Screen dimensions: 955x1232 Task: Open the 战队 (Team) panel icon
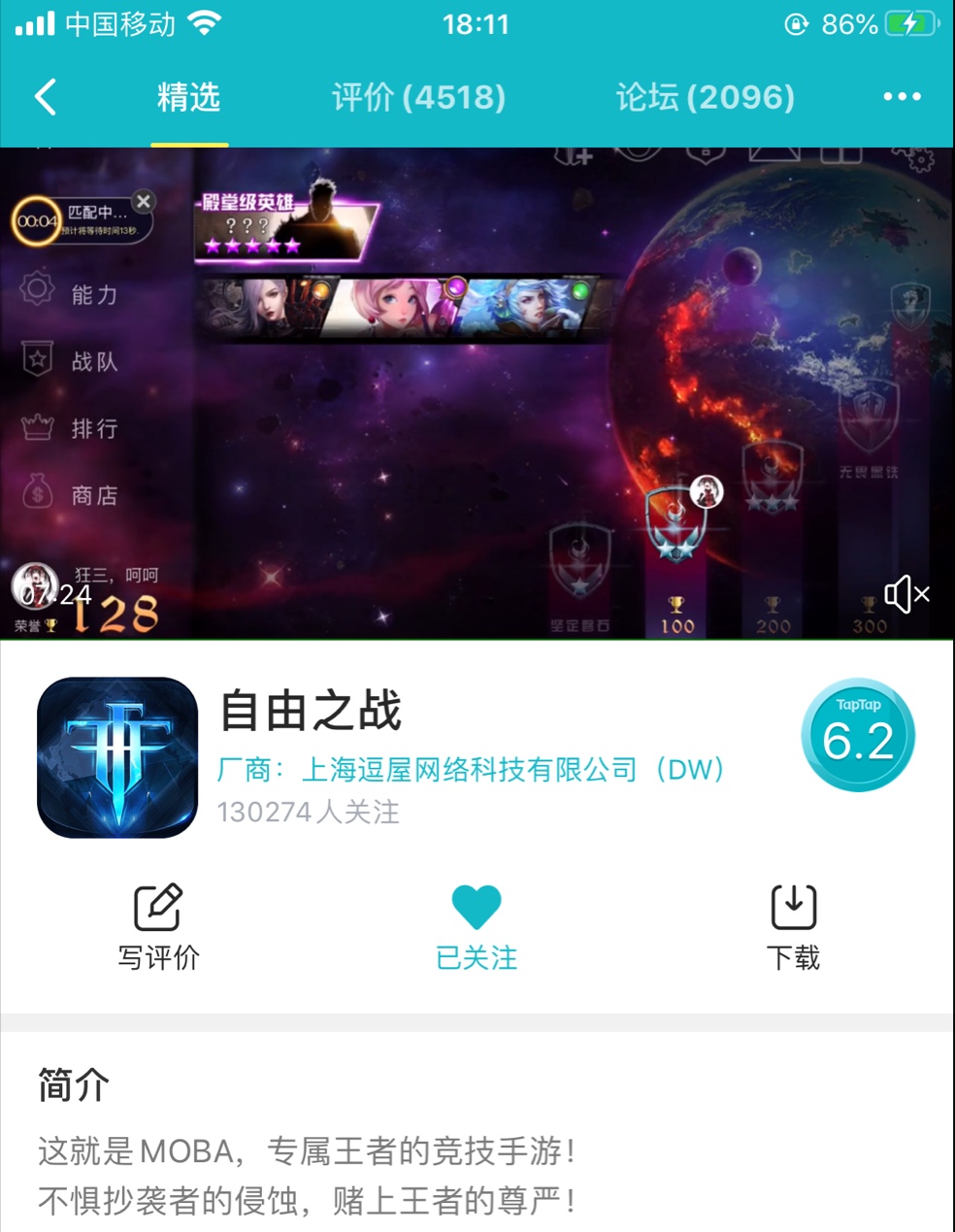click(x=37, y=359)
